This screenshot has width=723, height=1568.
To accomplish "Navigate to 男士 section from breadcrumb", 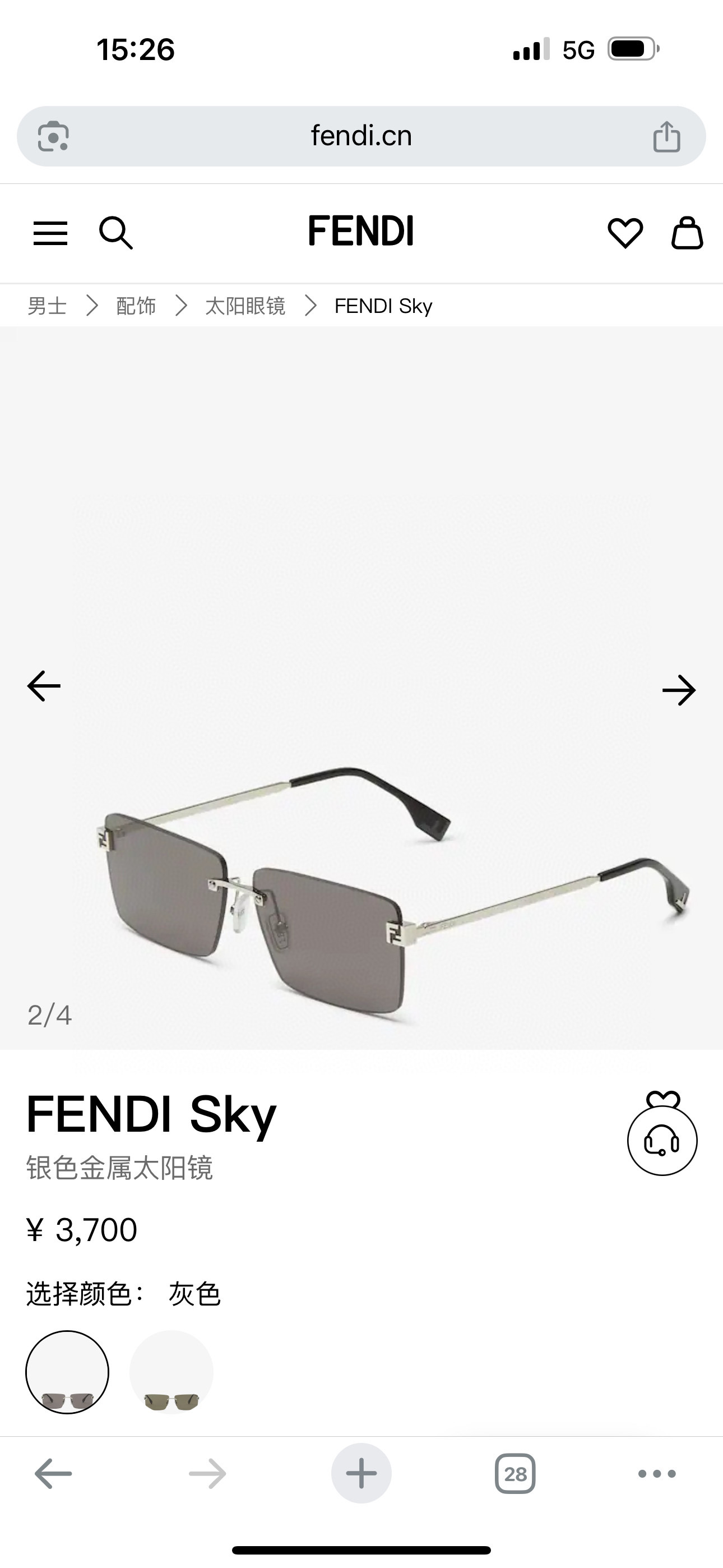I will click(45, 306).
